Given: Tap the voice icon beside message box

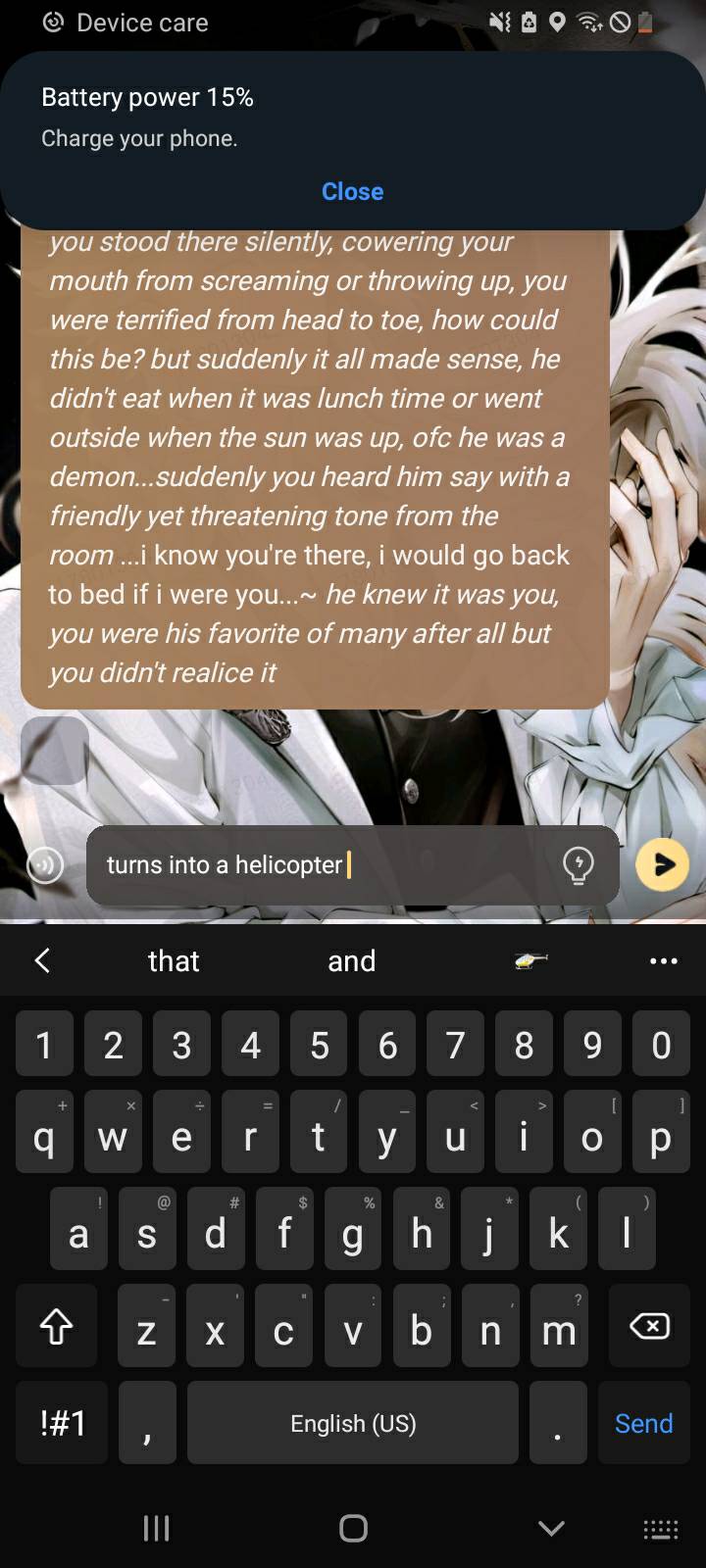Looking at the screenshot, I should (45, 865).
